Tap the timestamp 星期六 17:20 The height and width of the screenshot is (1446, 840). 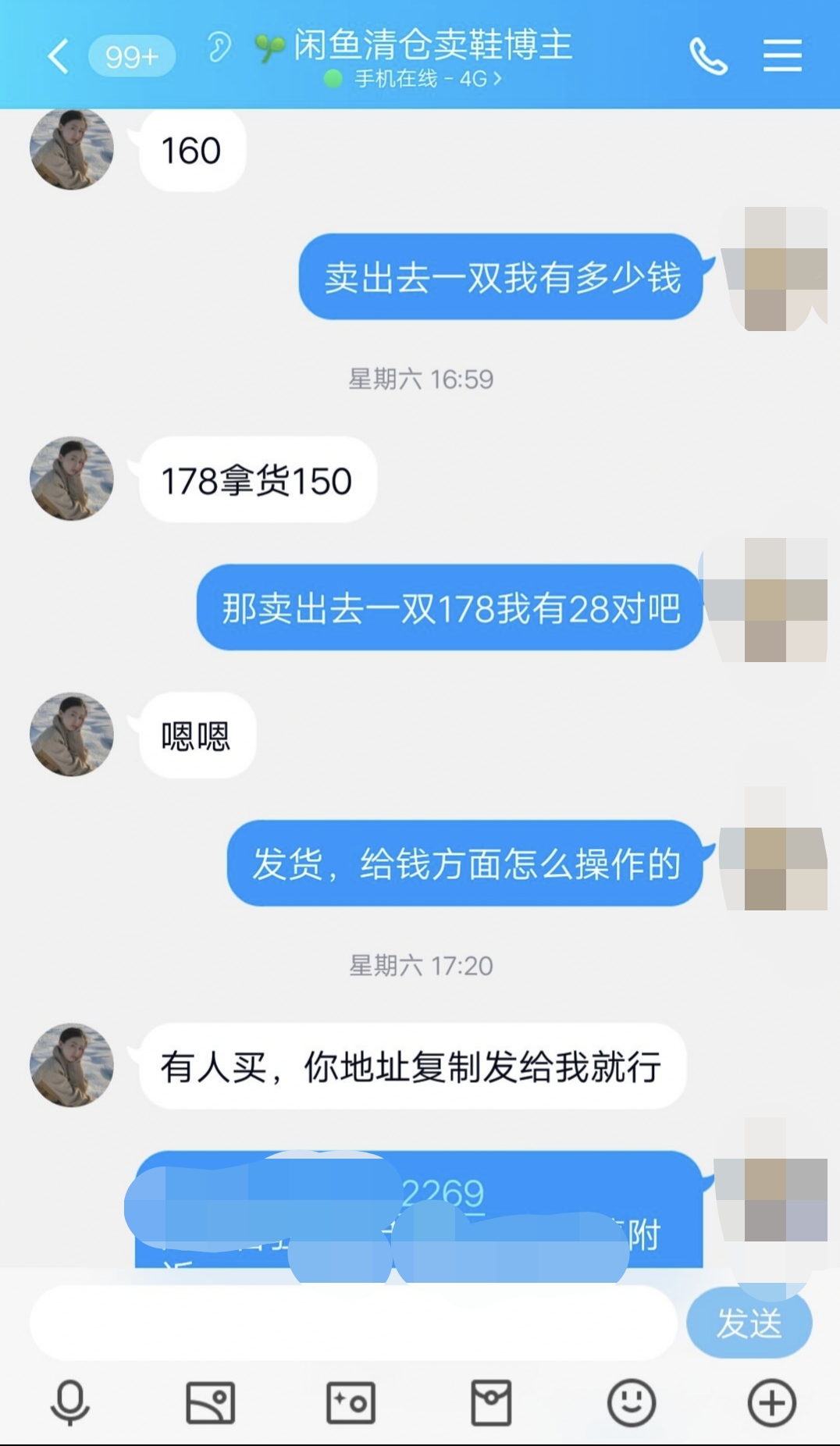point(420,964)
